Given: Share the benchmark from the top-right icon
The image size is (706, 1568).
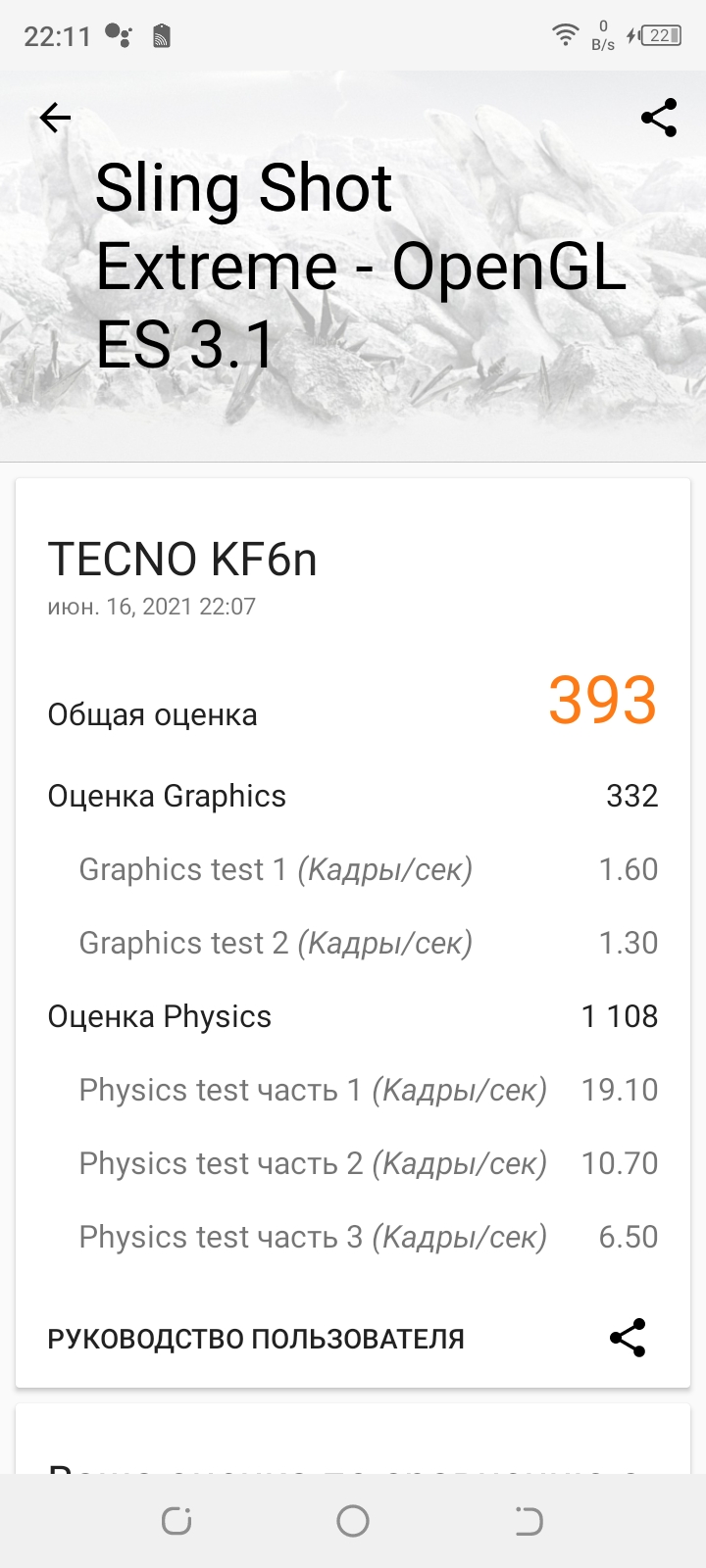Looking at the screenshot, I should 659,118.
